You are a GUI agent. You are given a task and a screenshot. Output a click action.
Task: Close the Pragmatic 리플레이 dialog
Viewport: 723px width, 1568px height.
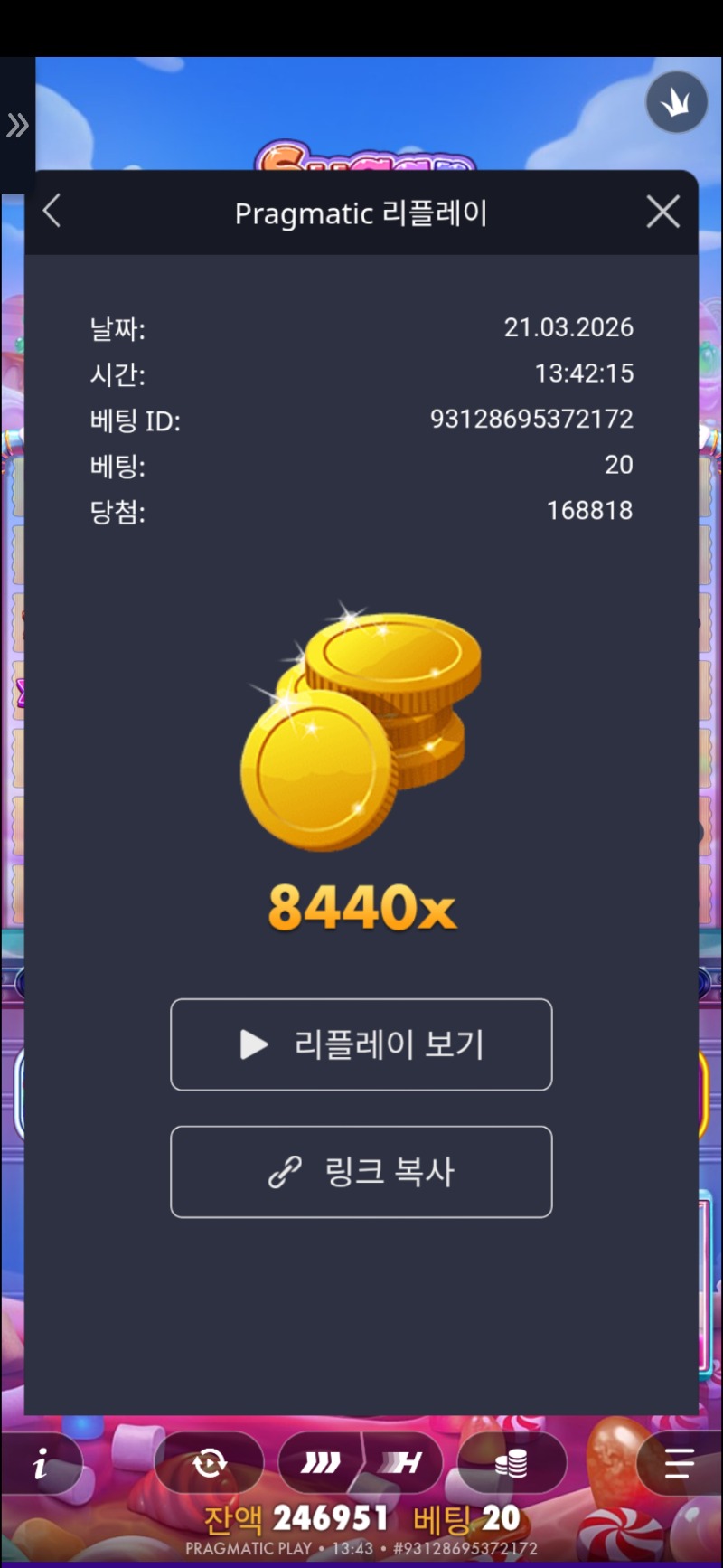click(x=662, y=212)
